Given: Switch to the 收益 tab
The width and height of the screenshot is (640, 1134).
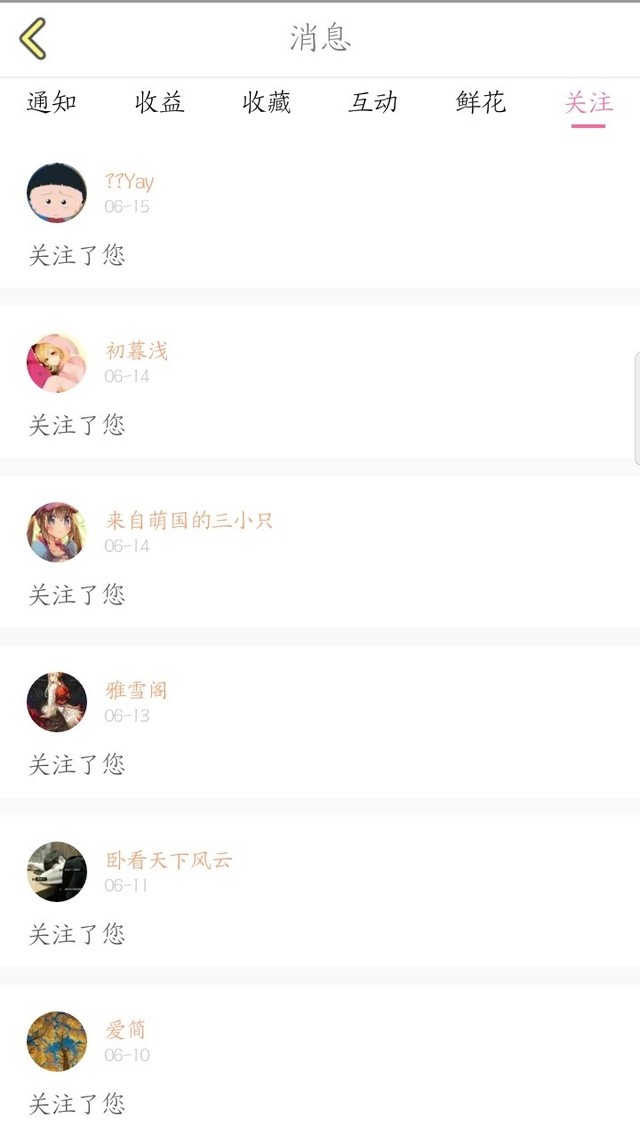Looking at the screenshot, I should (159, 102).
